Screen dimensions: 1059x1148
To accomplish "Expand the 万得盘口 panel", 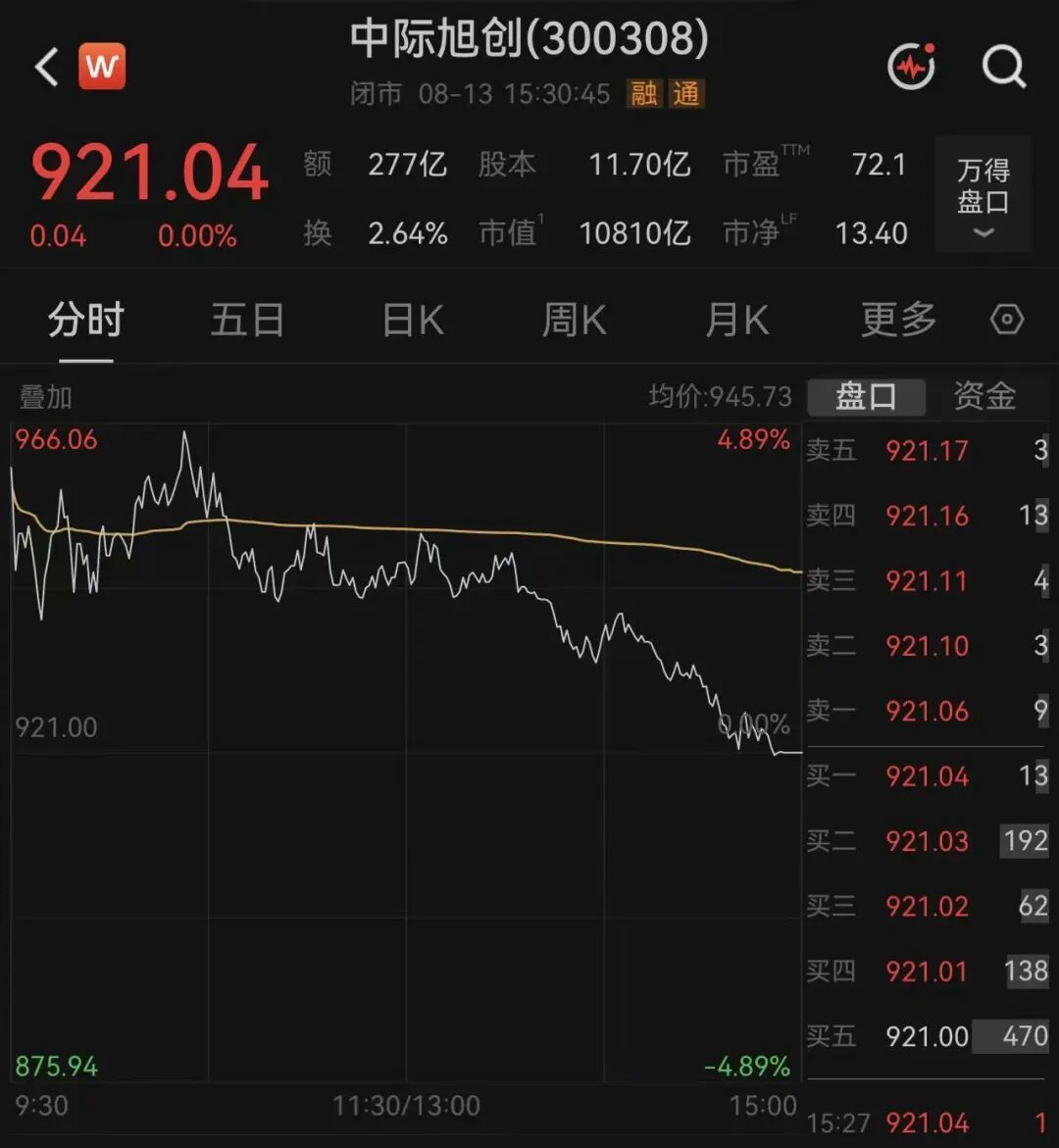I will (x=983, y=194).
